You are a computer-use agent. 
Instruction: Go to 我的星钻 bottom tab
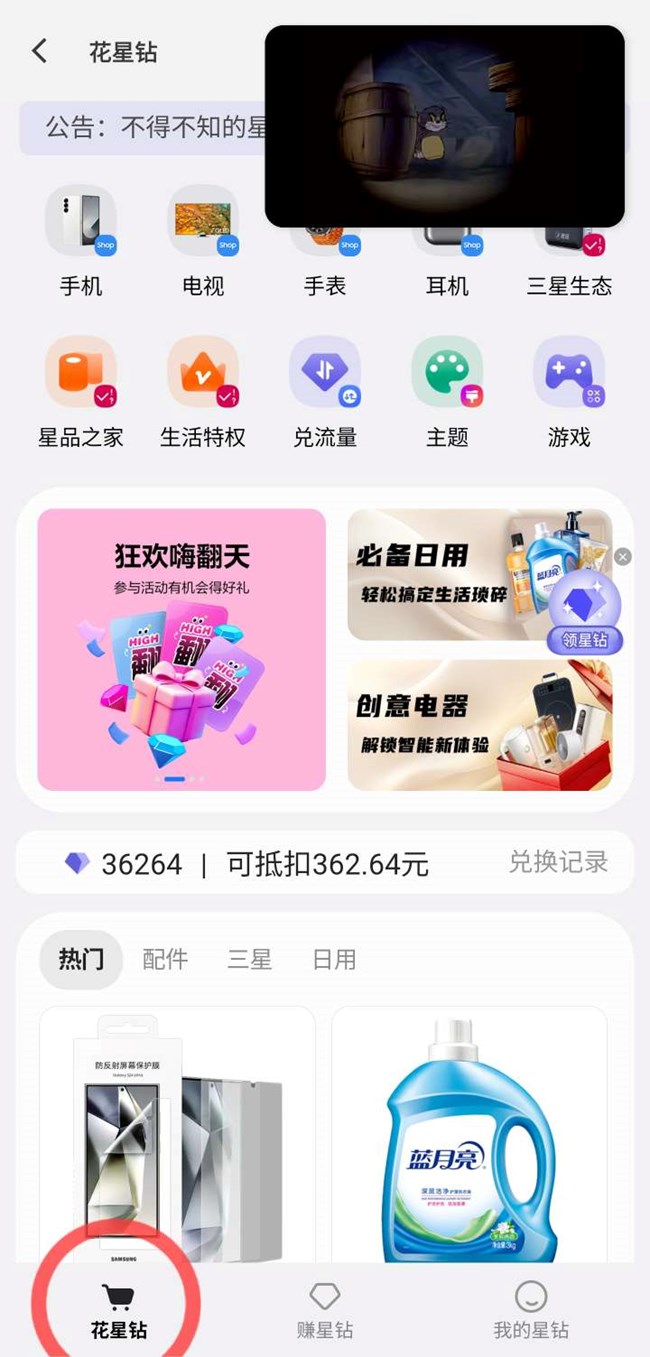(531, 1311)
